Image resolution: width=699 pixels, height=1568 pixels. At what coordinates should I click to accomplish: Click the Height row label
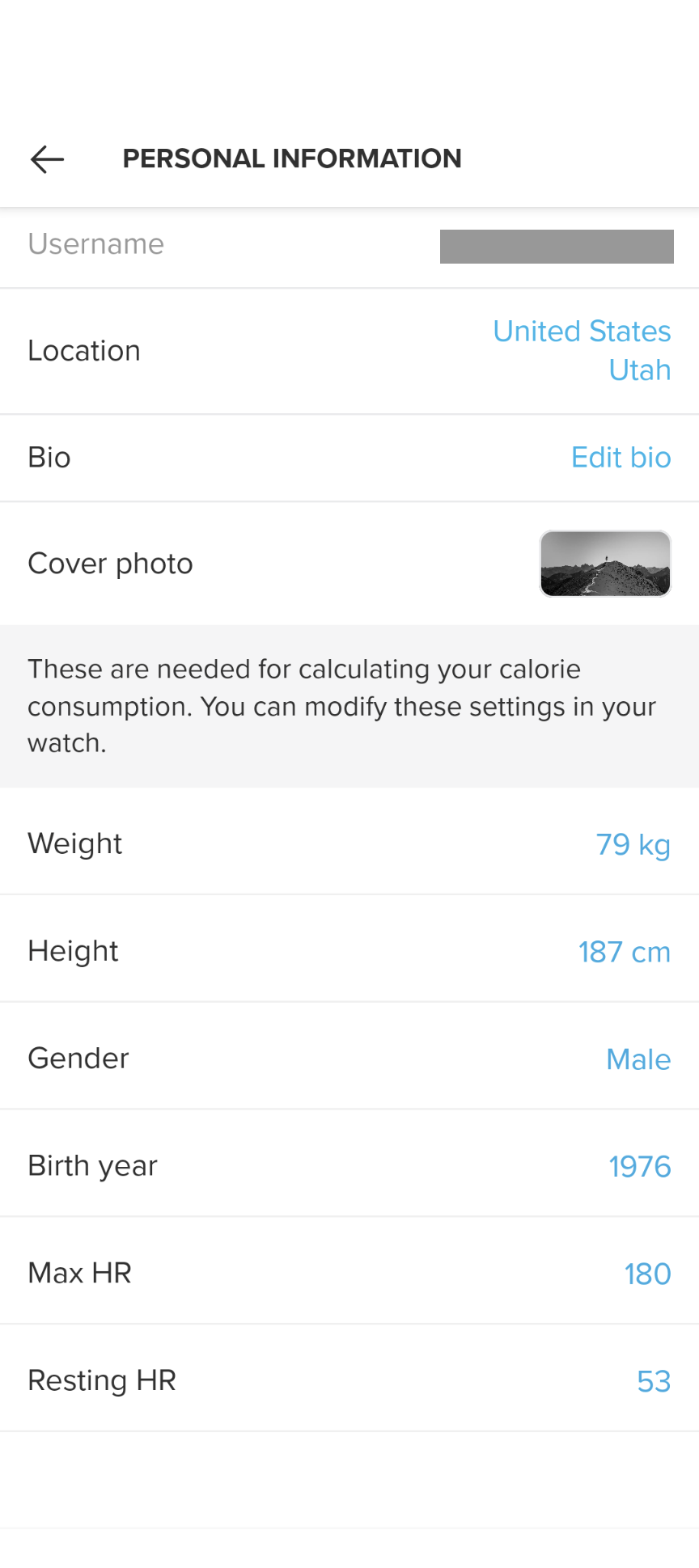73,951
